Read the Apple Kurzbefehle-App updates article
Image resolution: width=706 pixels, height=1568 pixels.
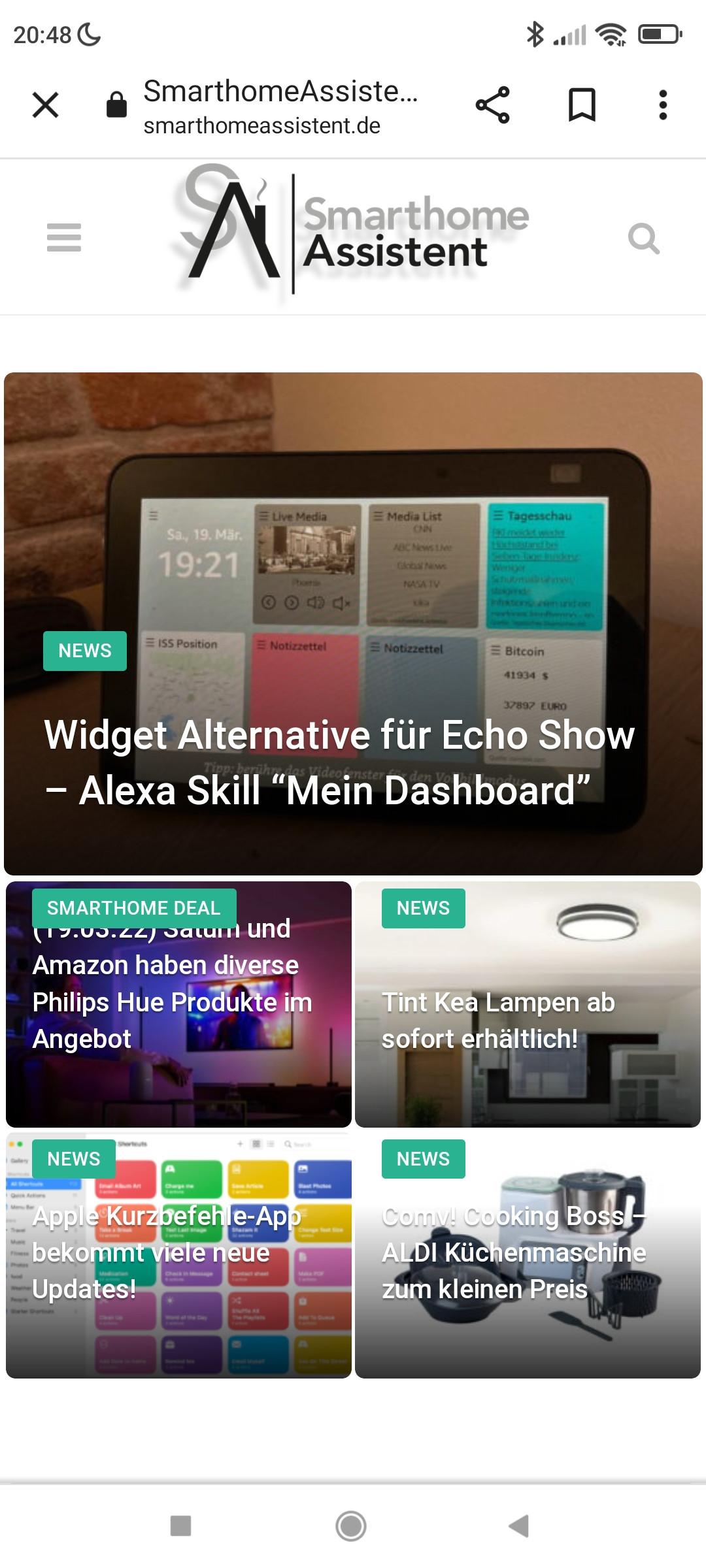(x=167, y=1252)
